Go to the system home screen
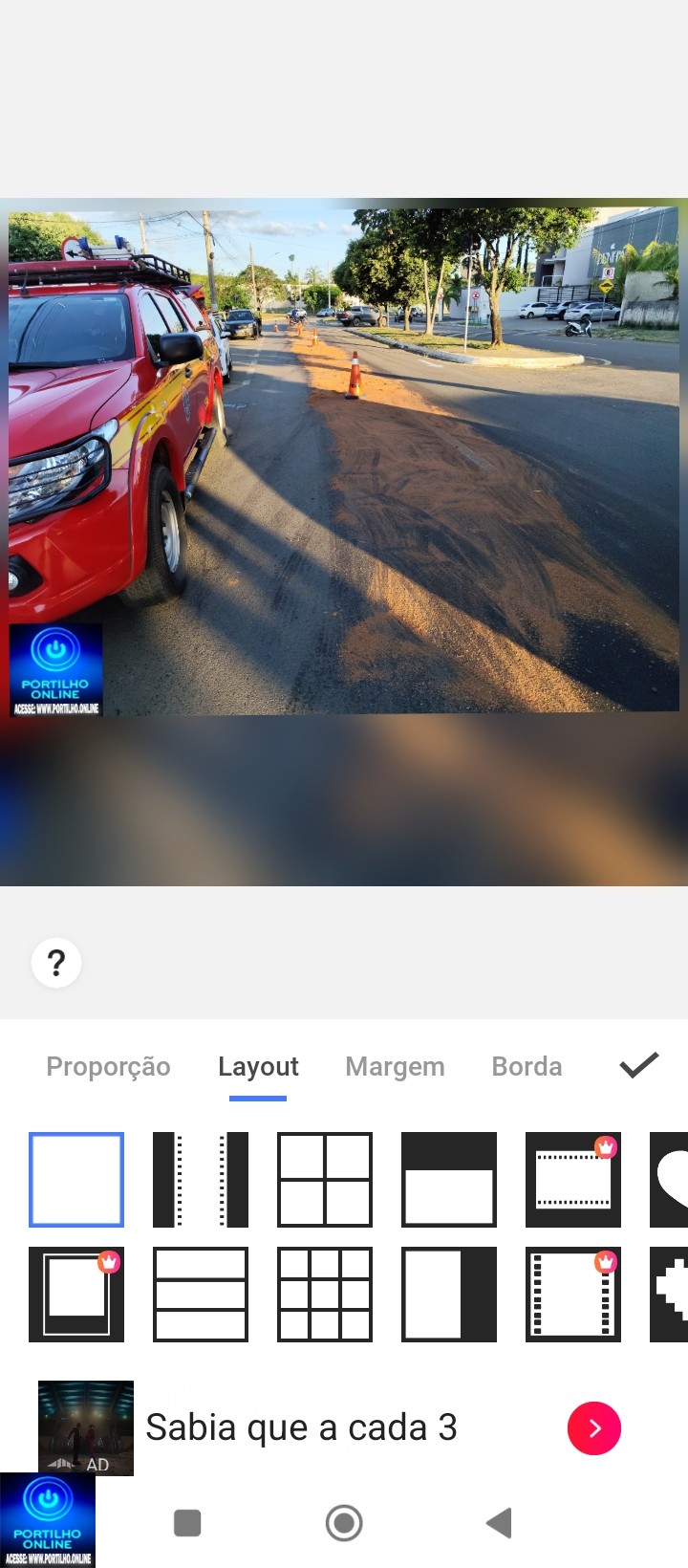Viewport: 688px width, 1568px height. click(x=344, y=1523)
